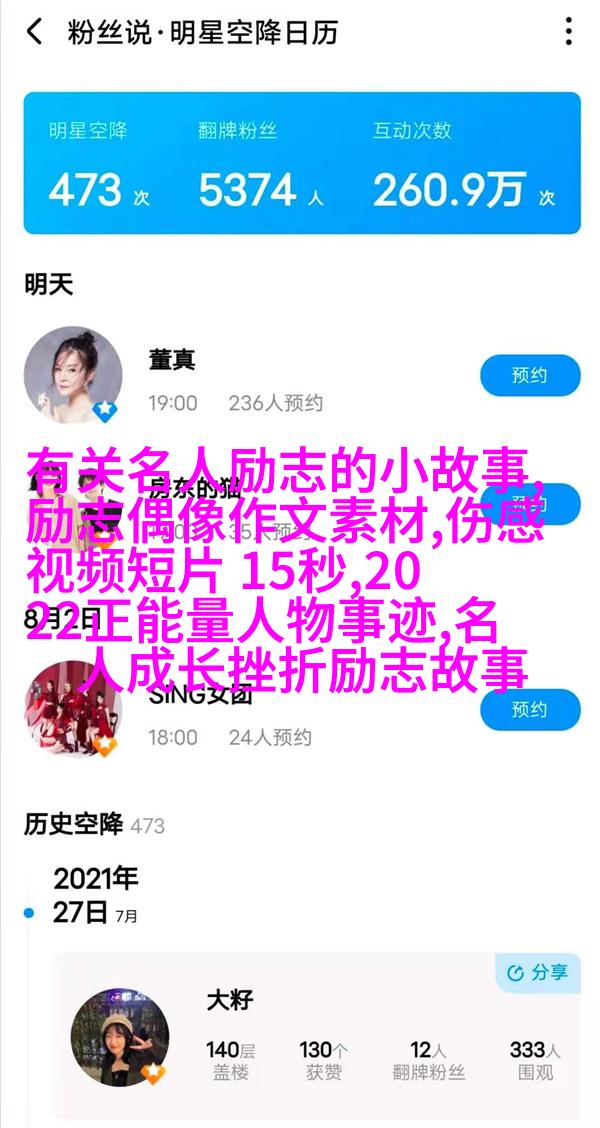
Task: Reserve SING女团's 18:00 session with 预约
Action: coord(530,710)
